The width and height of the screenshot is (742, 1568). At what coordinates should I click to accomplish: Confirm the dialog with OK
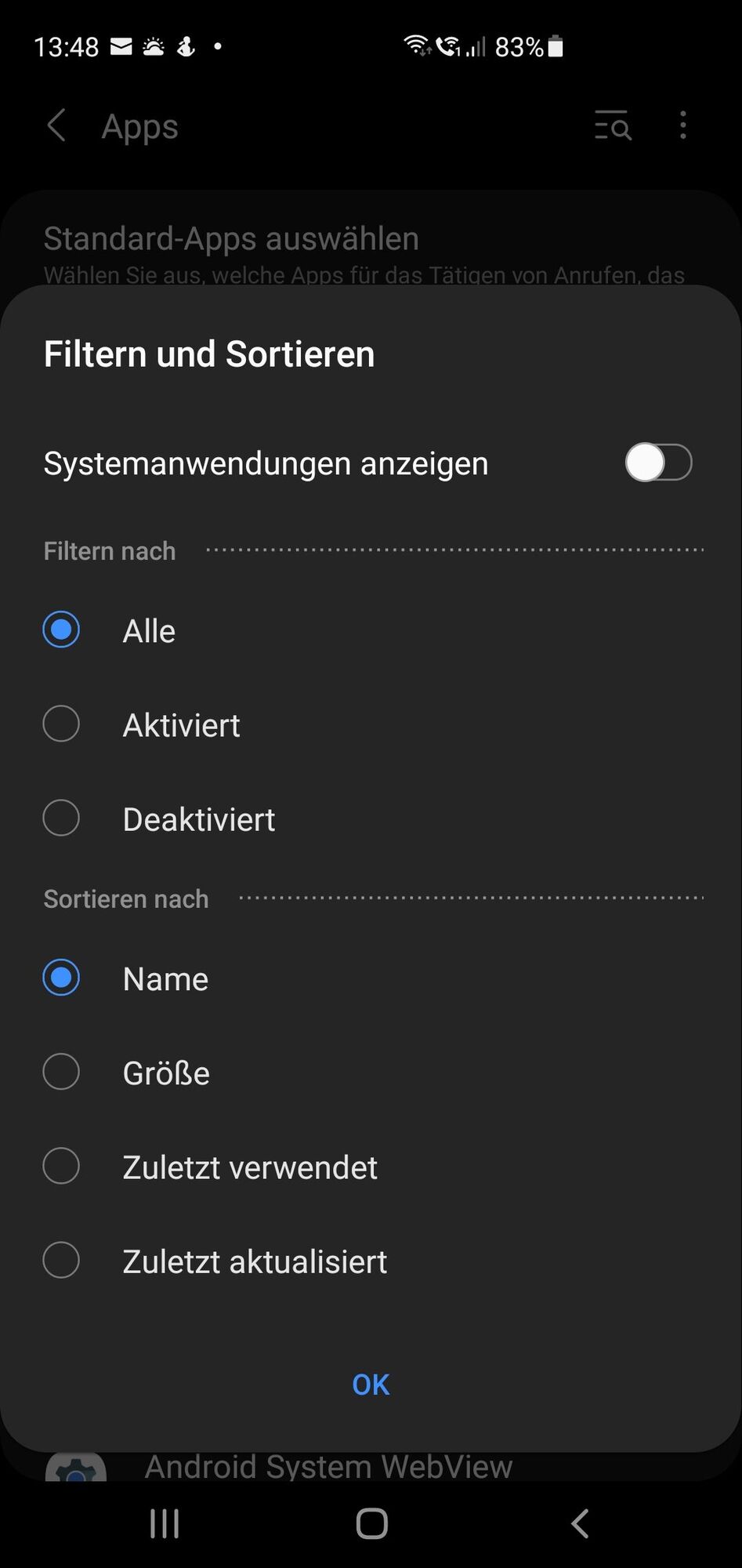pos(371,1385)
